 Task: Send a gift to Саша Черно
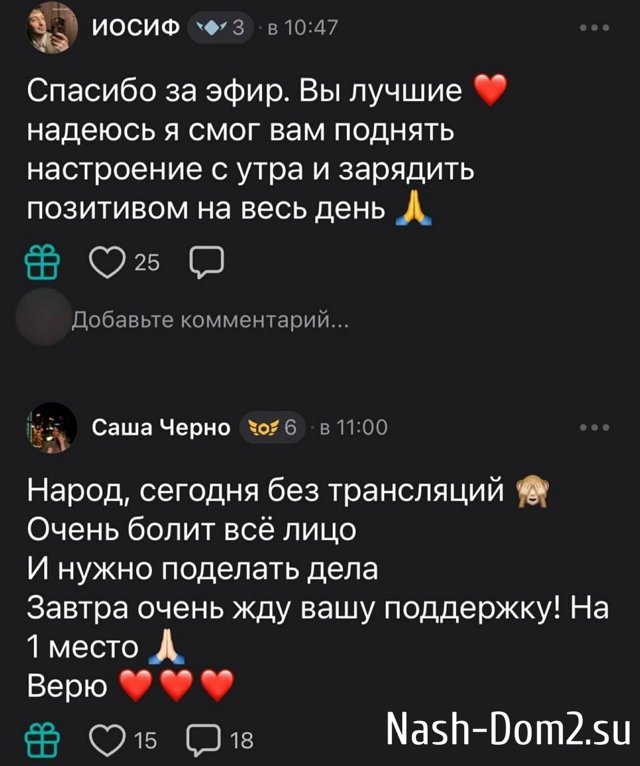coord(43,740)
